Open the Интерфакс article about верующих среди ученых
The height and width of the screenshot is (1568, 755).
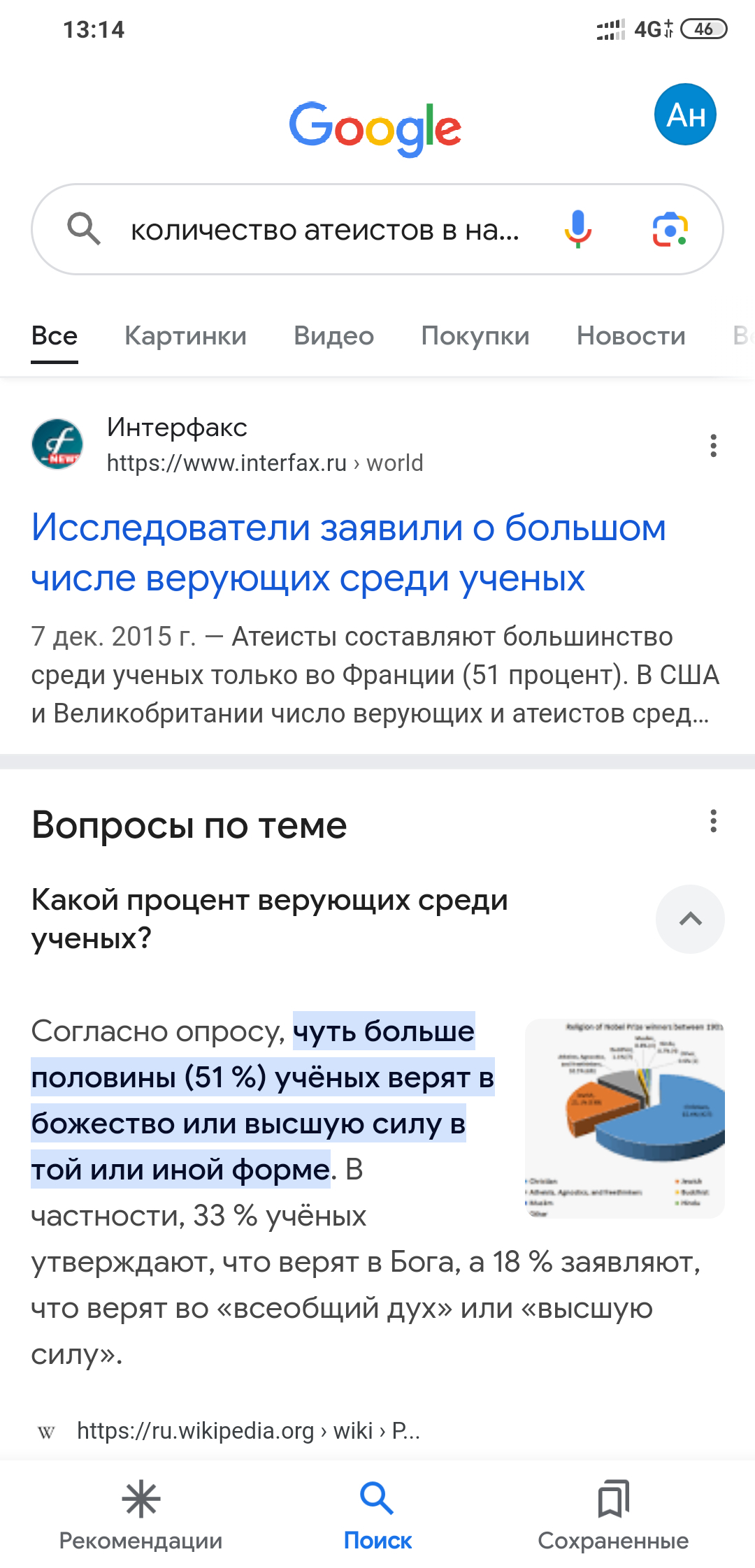pyautogui.click(x=348, y=552)
